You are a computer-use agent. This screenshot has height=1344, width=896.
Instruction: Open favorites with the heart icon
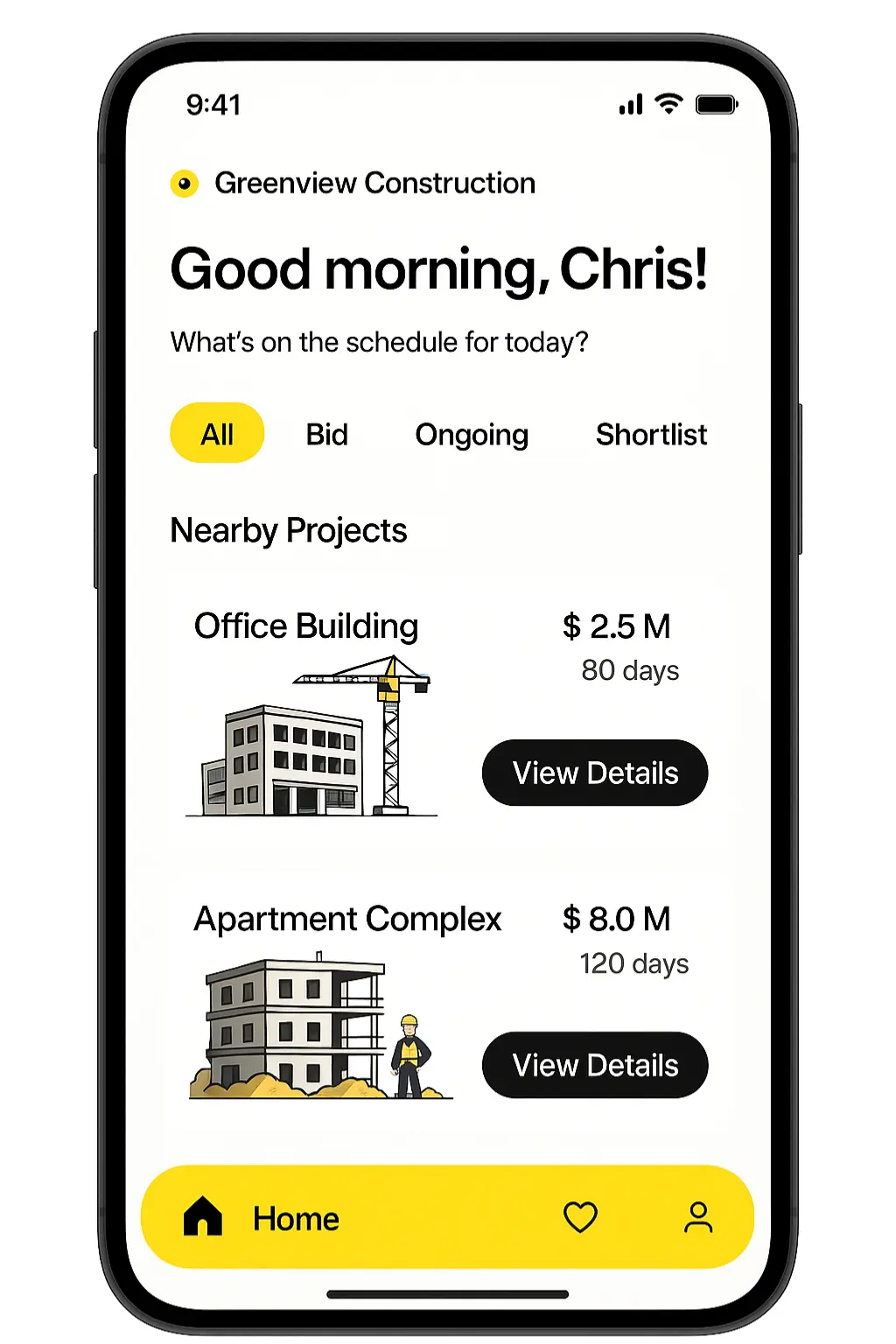coord(580,1217)
